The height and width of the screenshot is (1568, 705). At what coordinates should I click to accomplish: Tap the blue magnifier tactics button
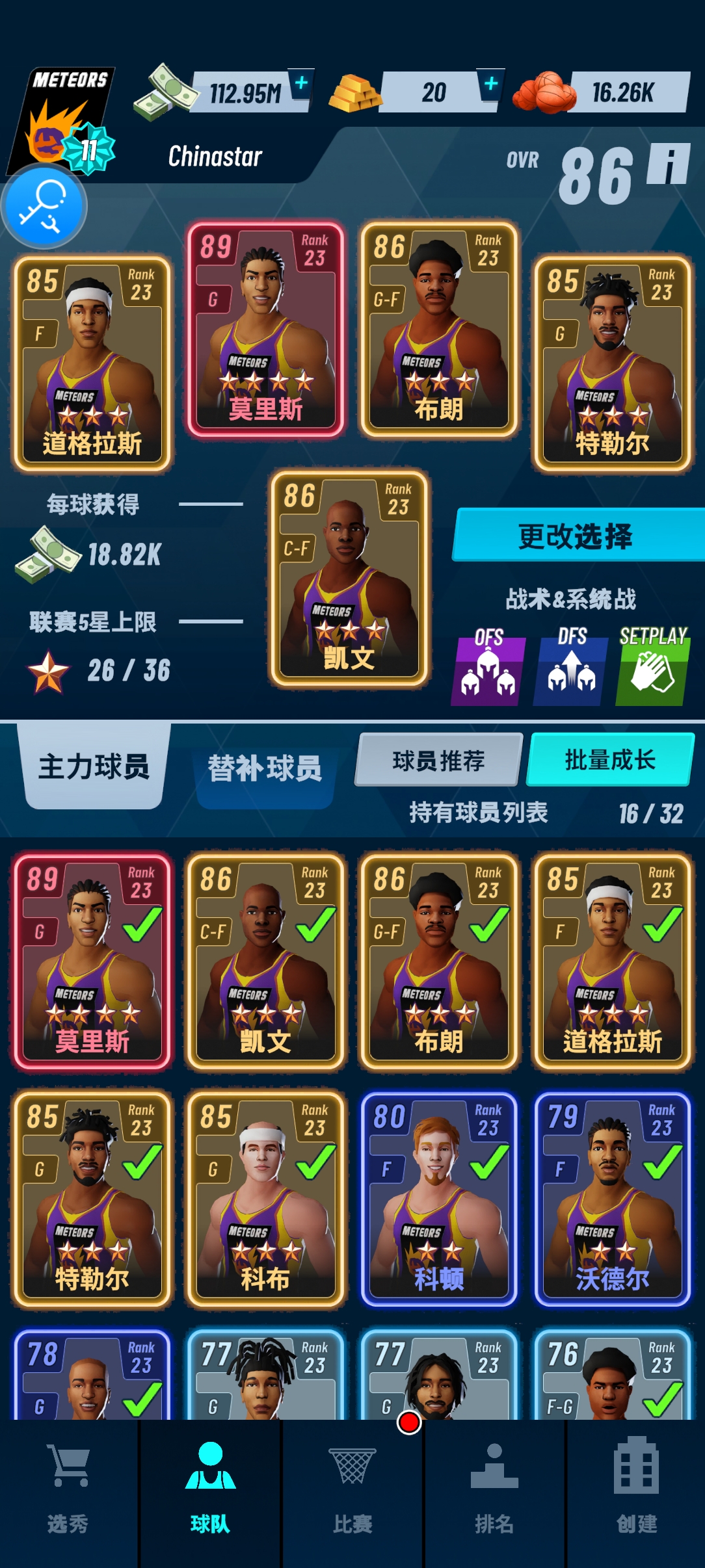click(44, 206)
